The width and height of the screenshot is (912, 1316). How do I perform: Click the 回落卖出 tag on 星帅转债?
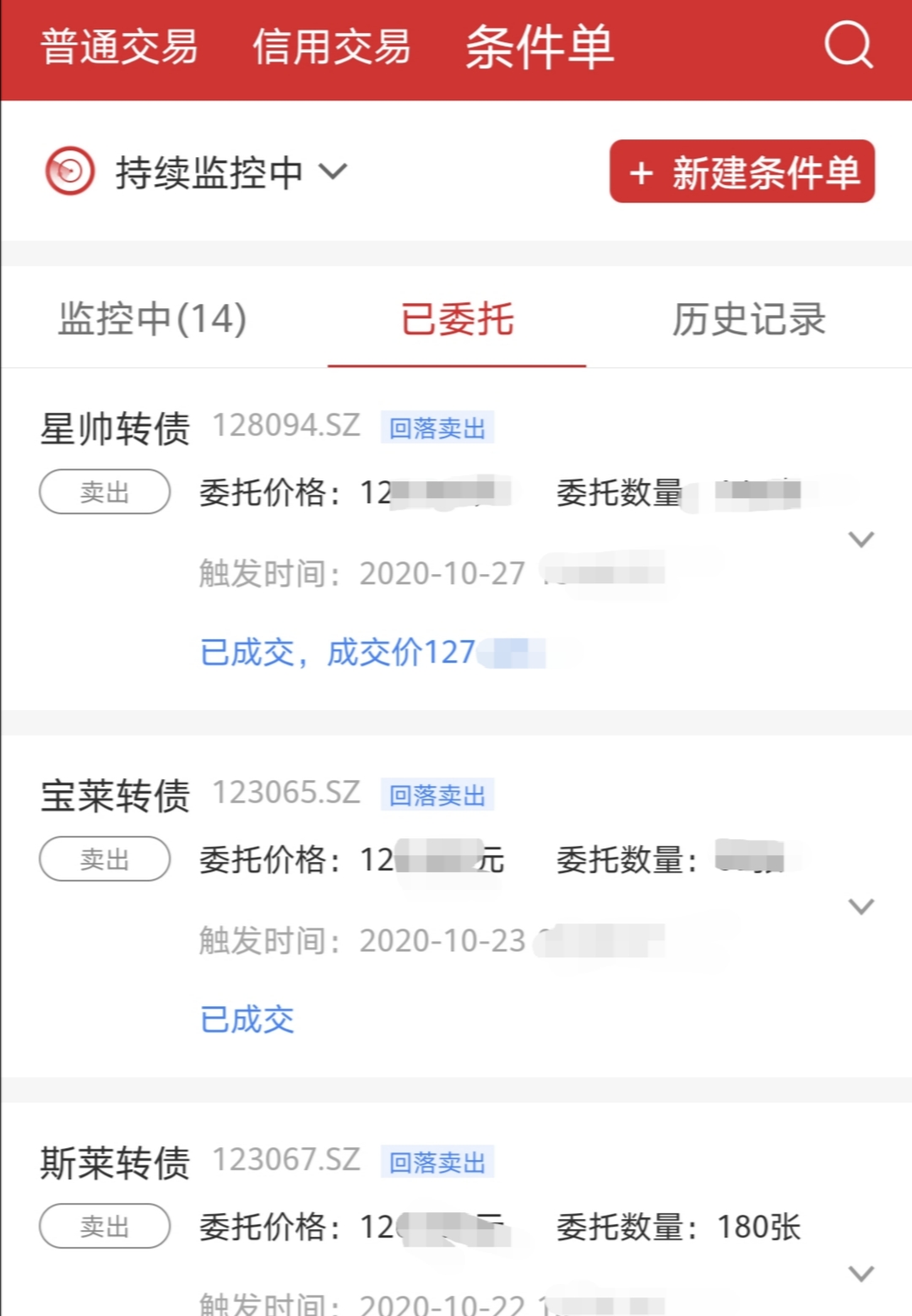[x=438, y=429]
